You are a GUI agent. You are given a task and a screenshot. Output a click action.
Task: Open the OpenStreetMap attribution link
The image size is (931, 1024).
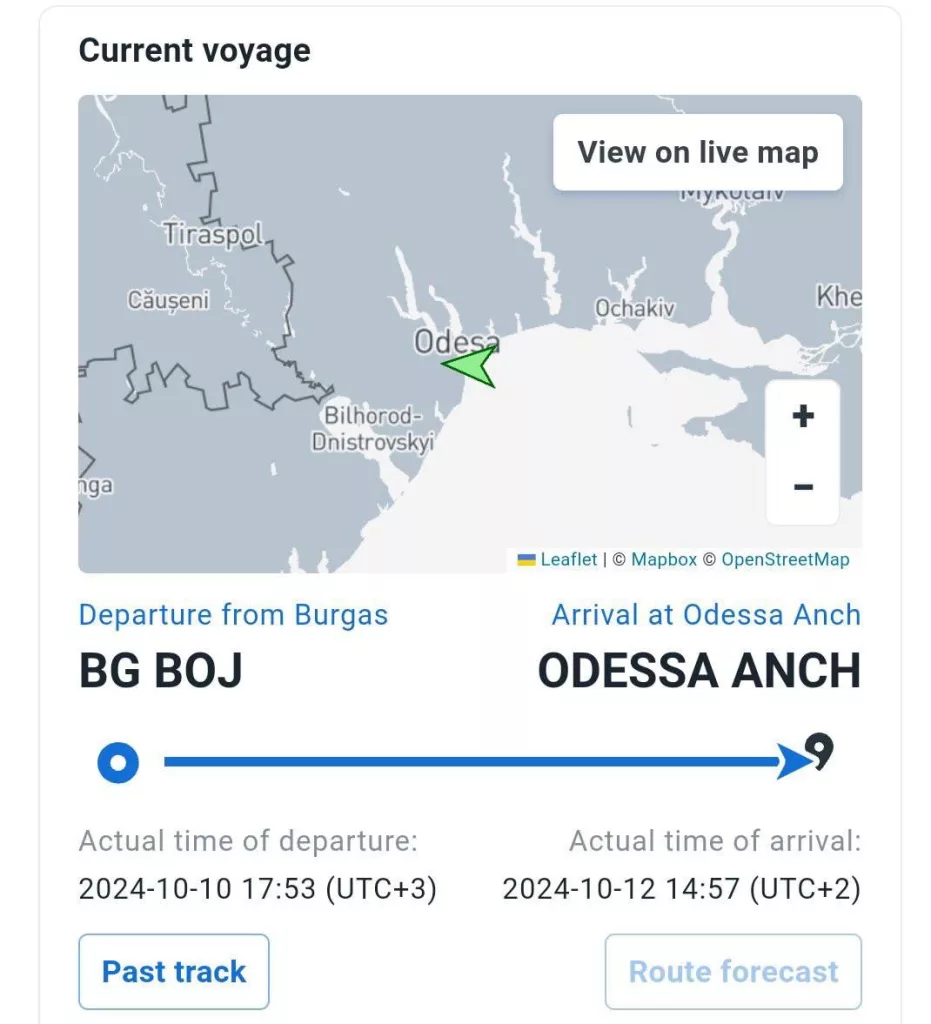785,560
